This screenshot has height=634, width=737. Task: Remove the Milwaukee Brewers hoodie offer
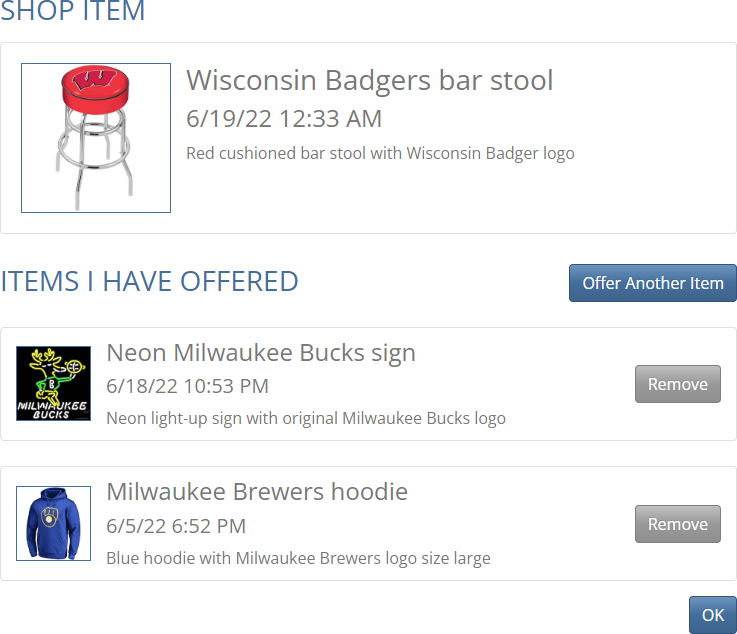677,524
